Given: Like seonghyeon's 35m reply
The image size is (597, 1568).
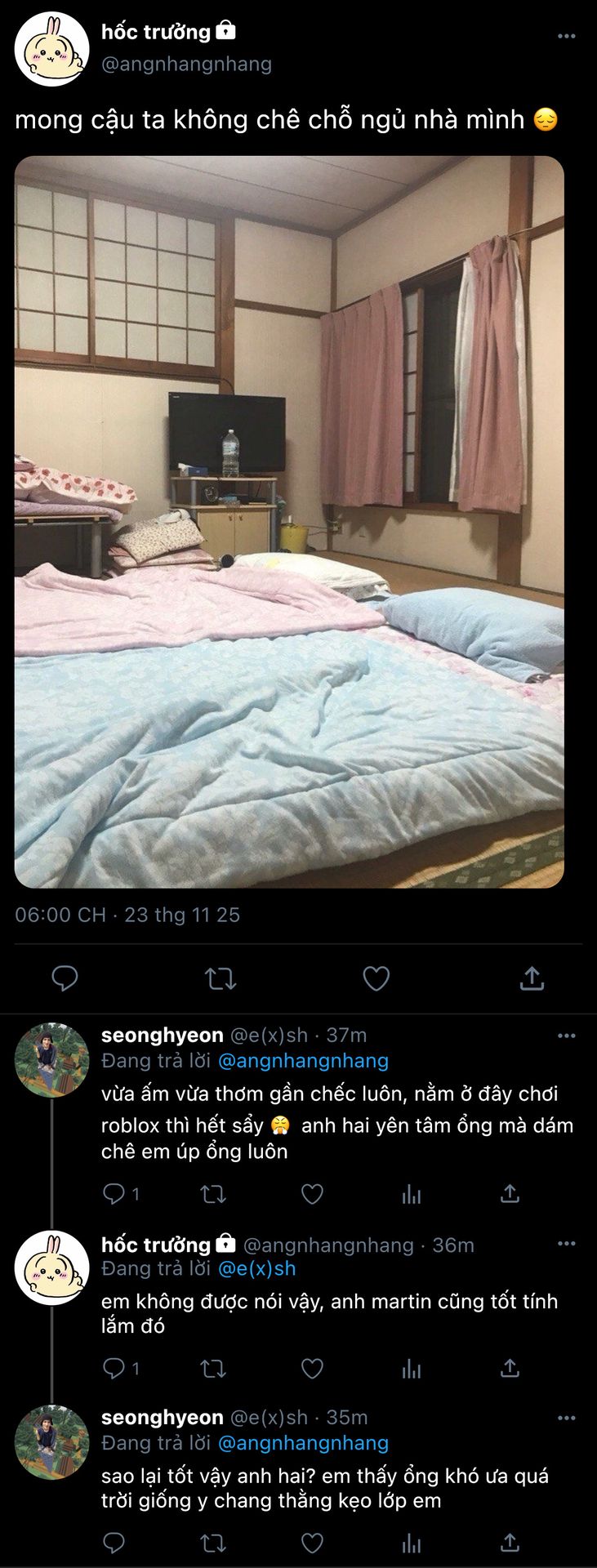Looking at the screenshot, I should [x=312, y=1543].
